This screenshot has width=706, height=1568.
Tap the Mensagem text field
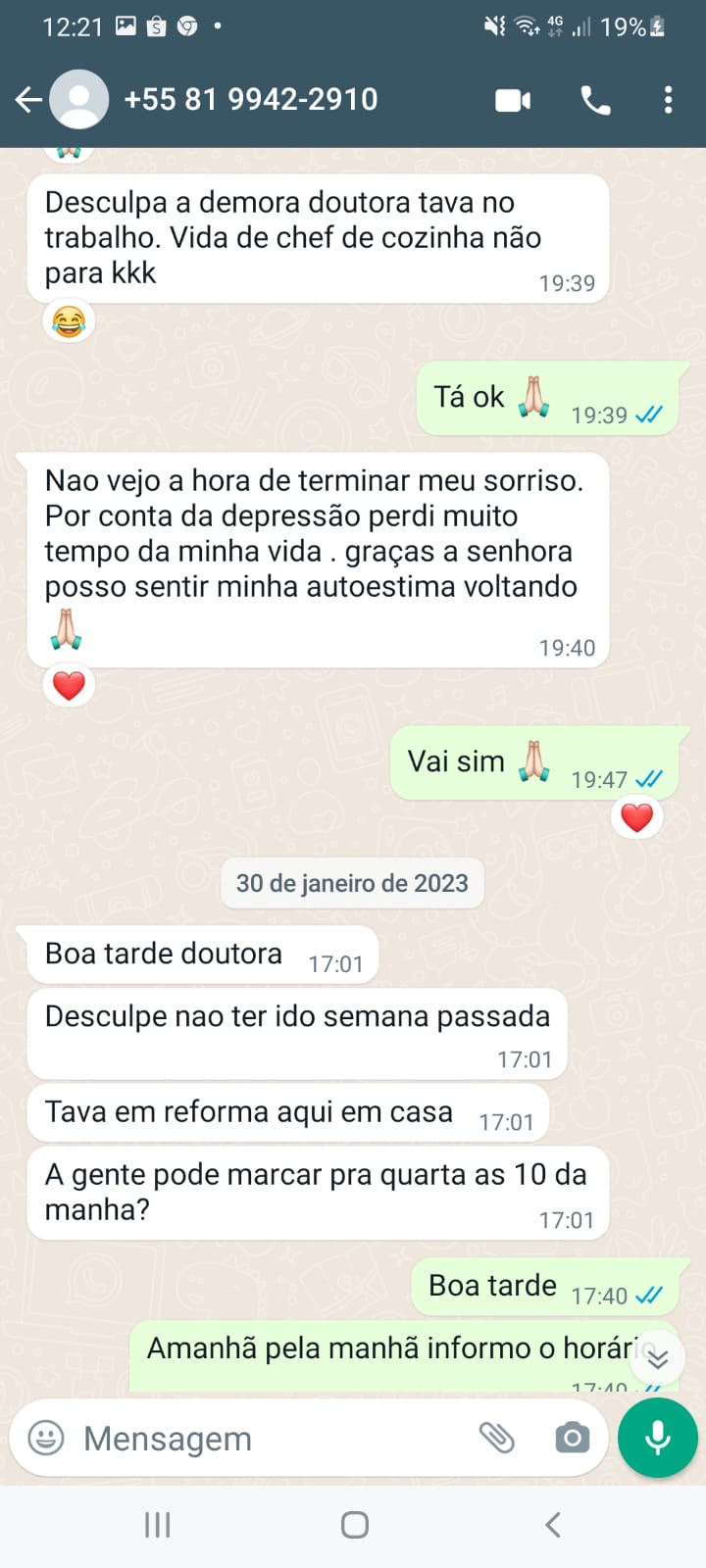tap(265, 1438)
